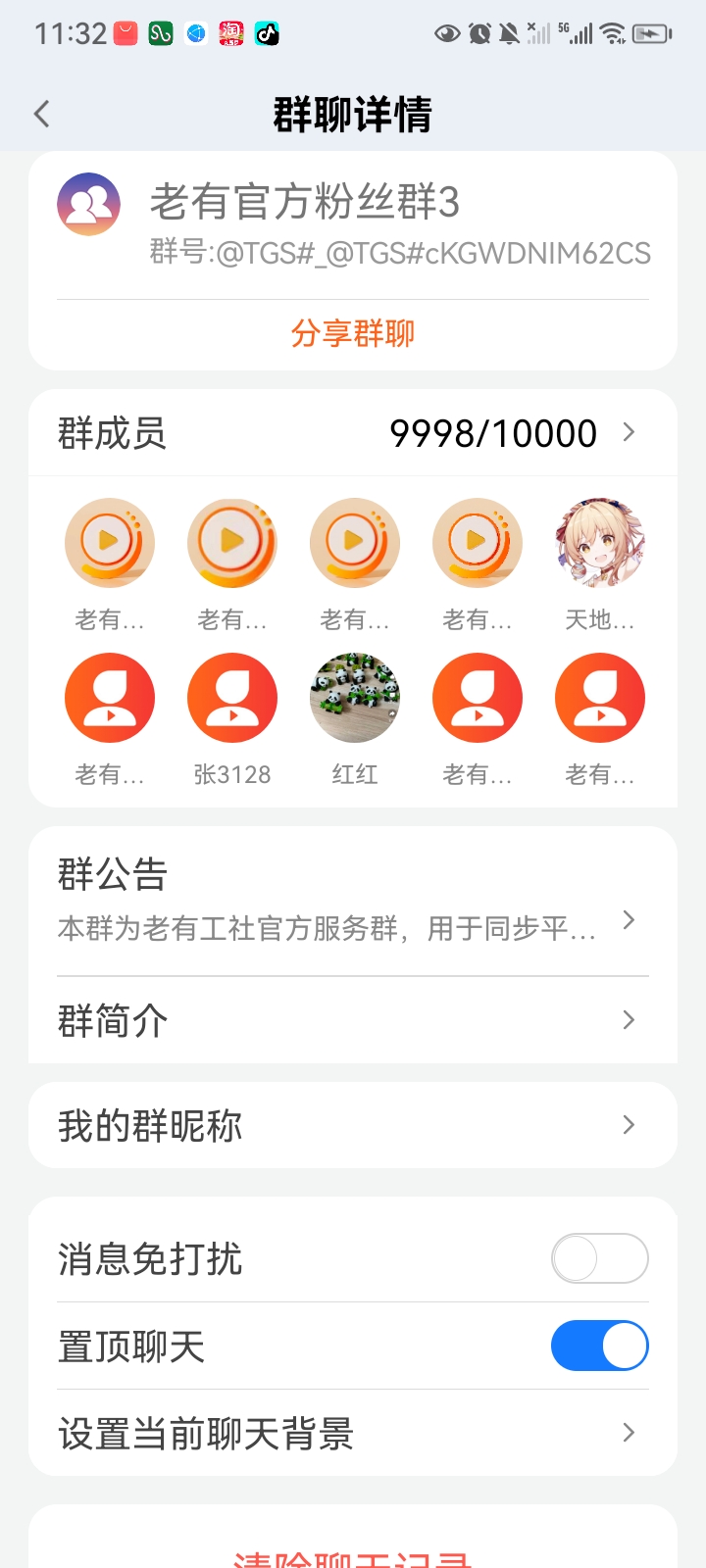706x1568 pixels.
Task: Edit 我的群昵称
Action: point(353,1125)
